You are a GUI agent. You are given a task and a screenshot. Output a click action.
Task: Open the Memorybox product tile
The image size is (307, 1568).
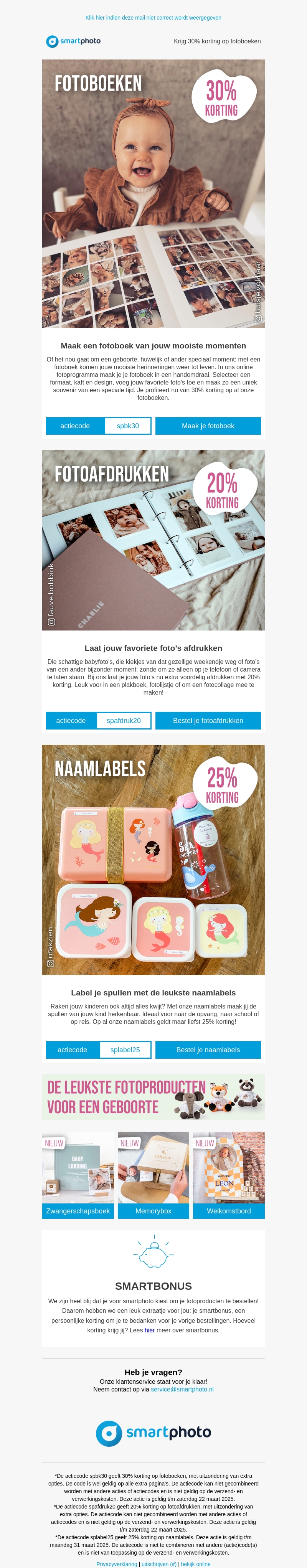[153, 1175]
